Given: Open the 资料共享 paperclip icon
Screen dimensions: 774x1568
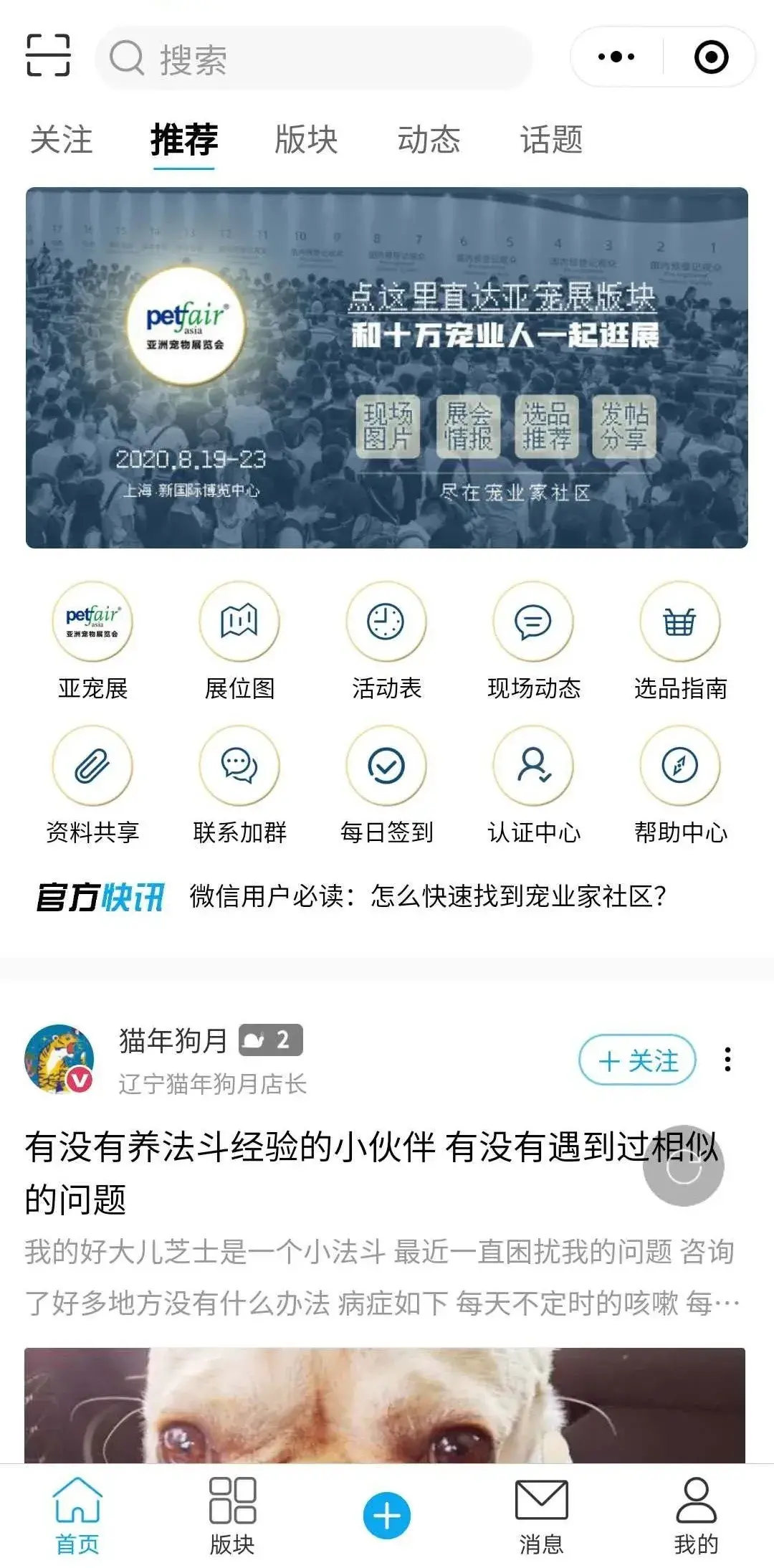Looking at the screenshot, I should tap(92, 766).
